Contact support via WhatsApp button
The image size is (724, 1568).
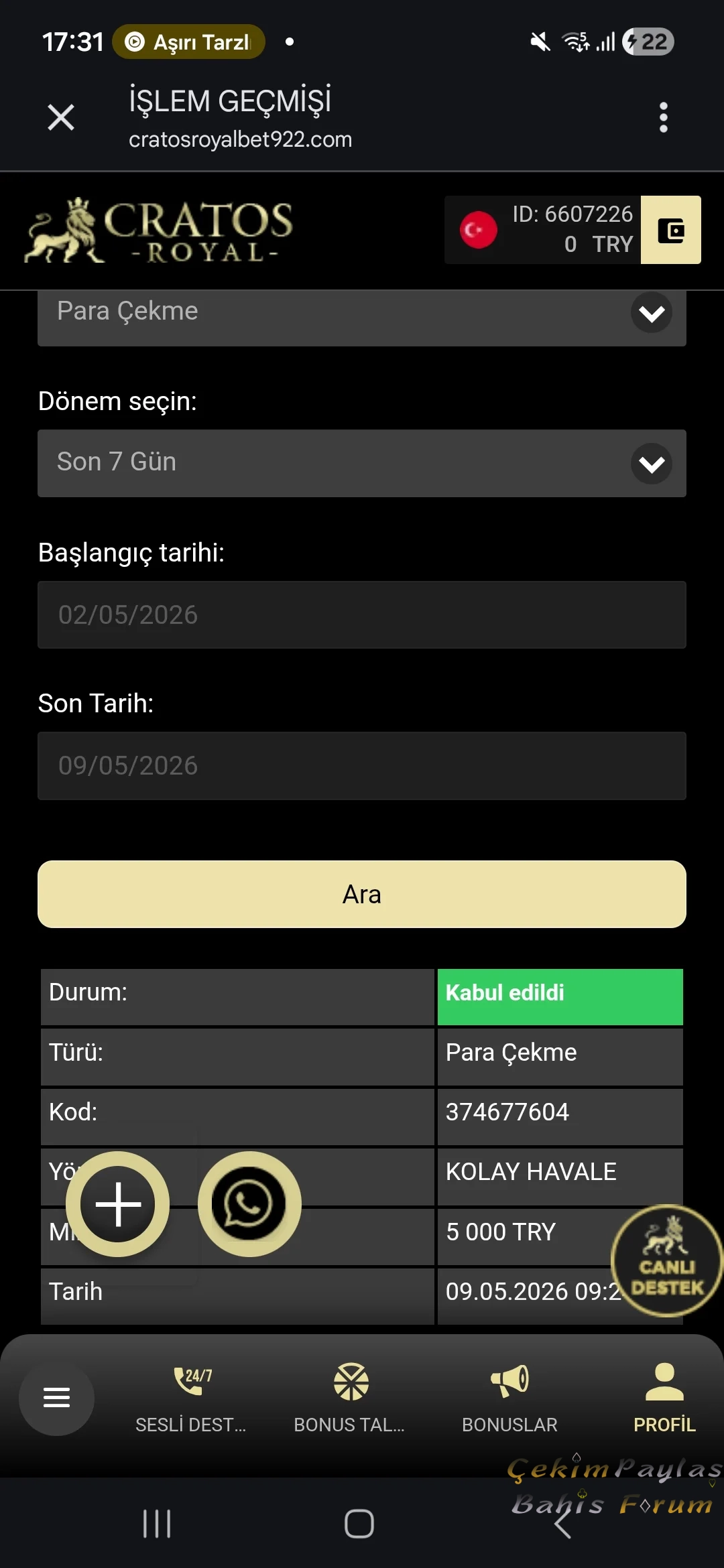pos(249,1204)
